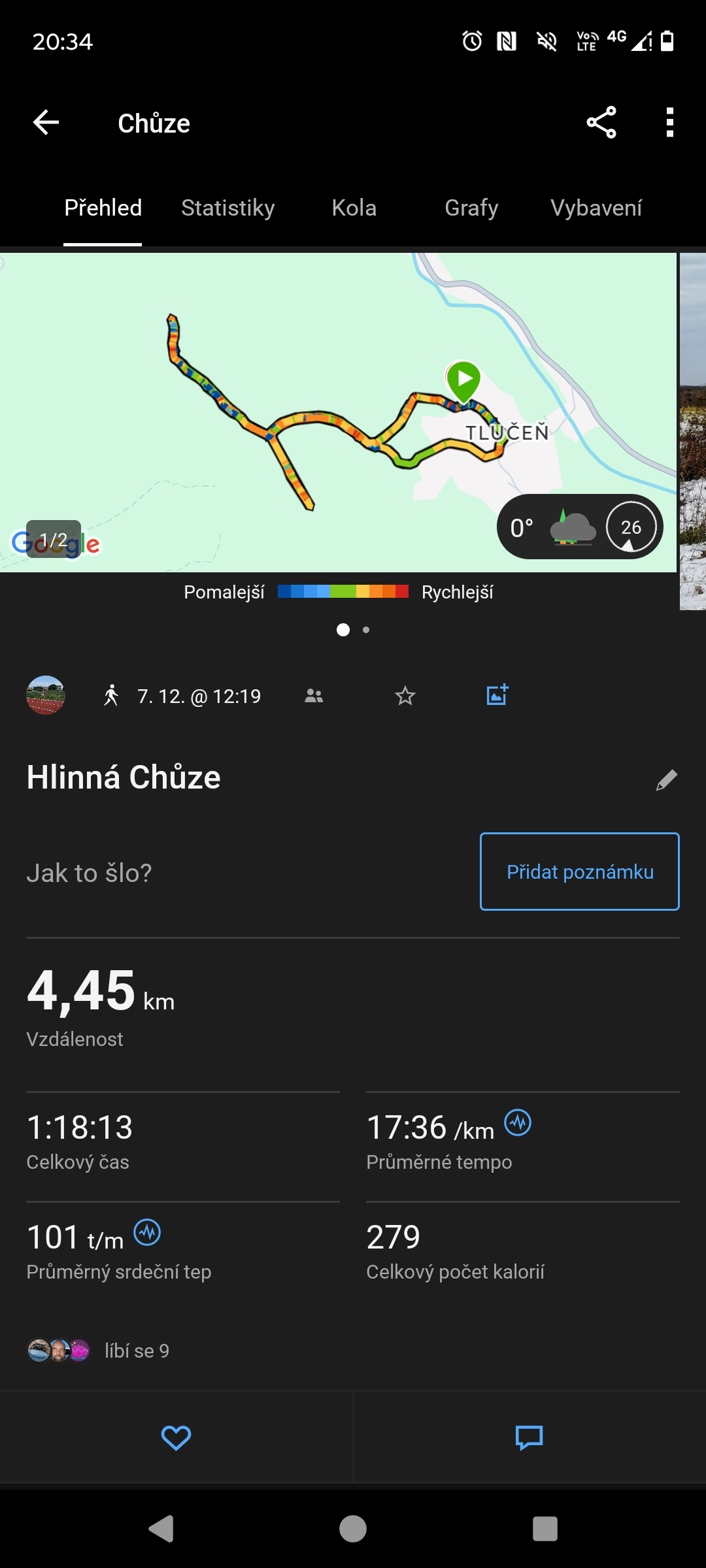Add a photo to the activity
The height and width of the screenshot is (1568, 706).
(x=497, y=695)
